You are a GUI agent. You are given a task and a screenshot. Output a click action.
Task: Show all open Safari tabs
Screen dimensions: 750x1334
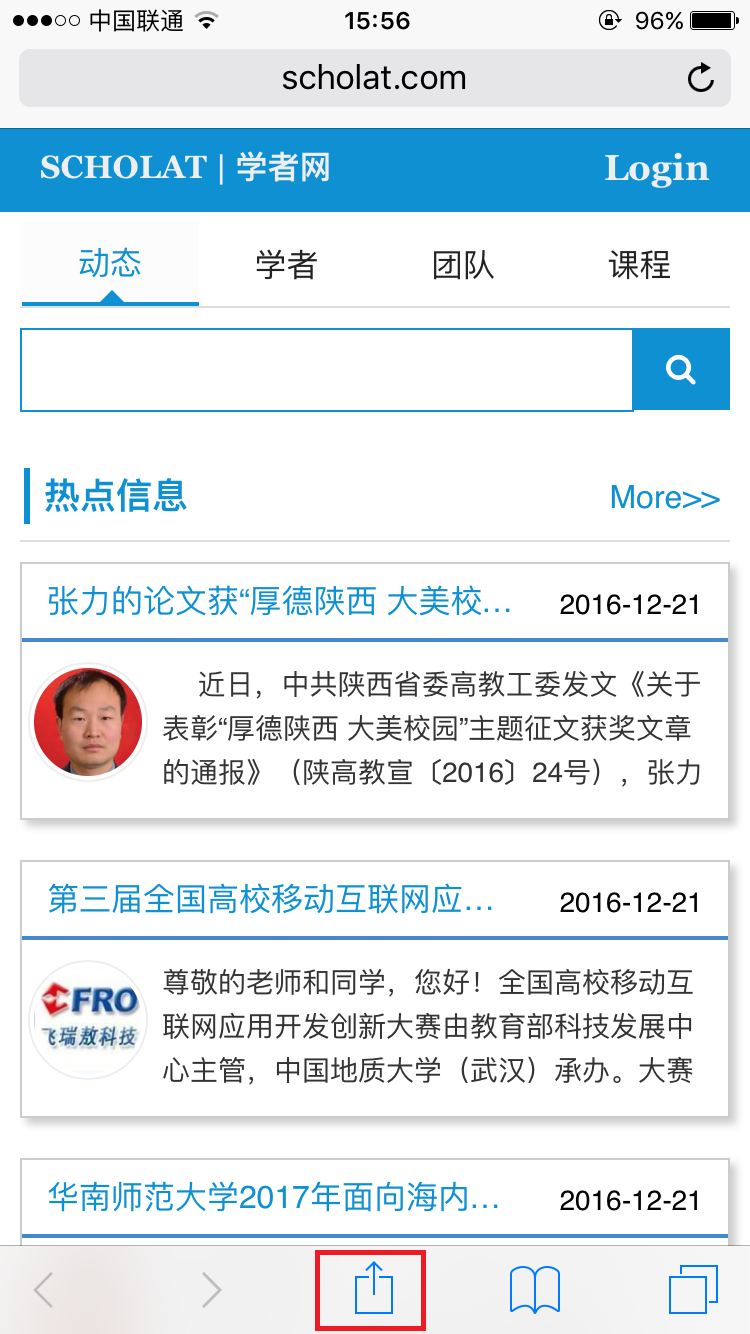click(x=693, y=1290)
